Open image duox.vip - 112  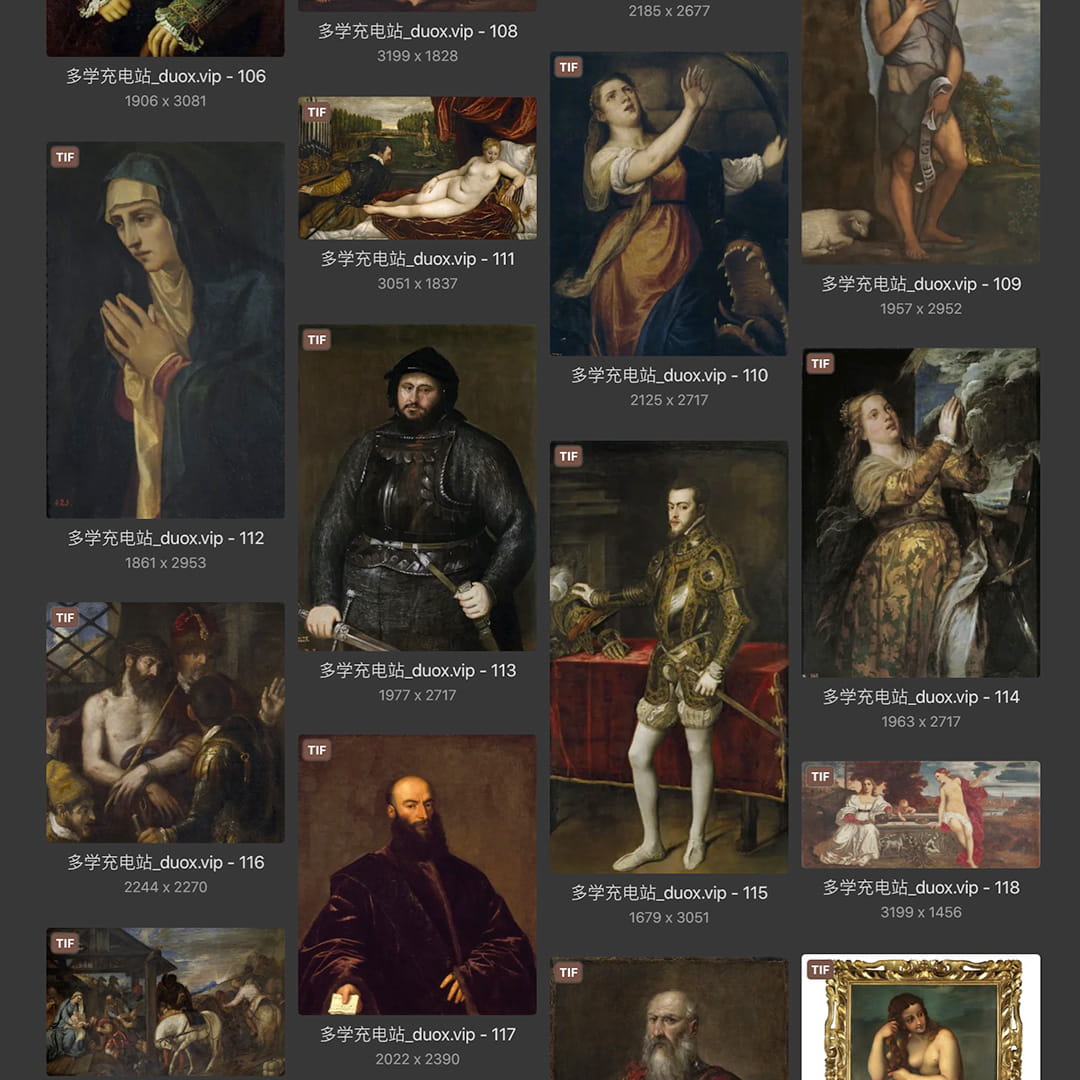[x=165, y=330]
